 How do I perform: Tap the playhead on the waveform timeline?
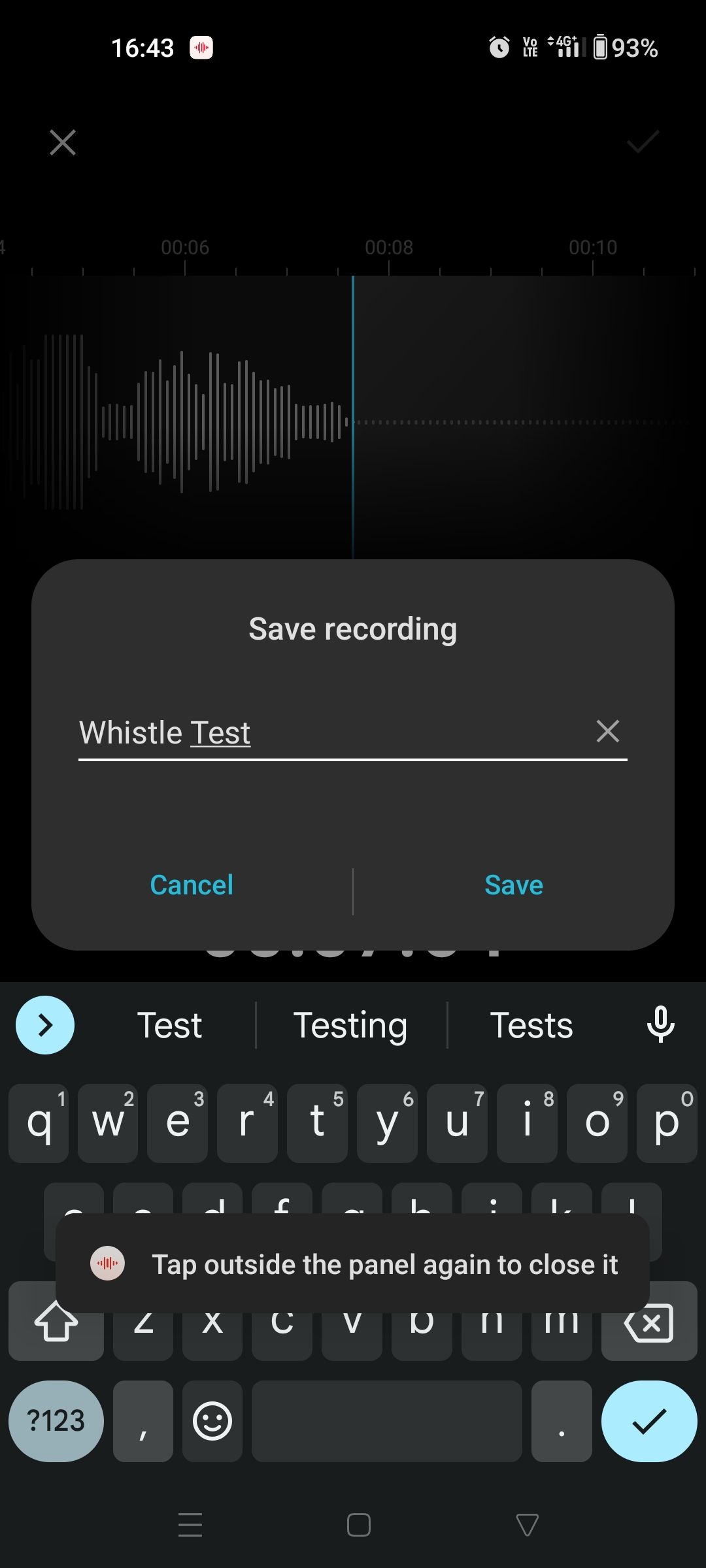point(353,418)
